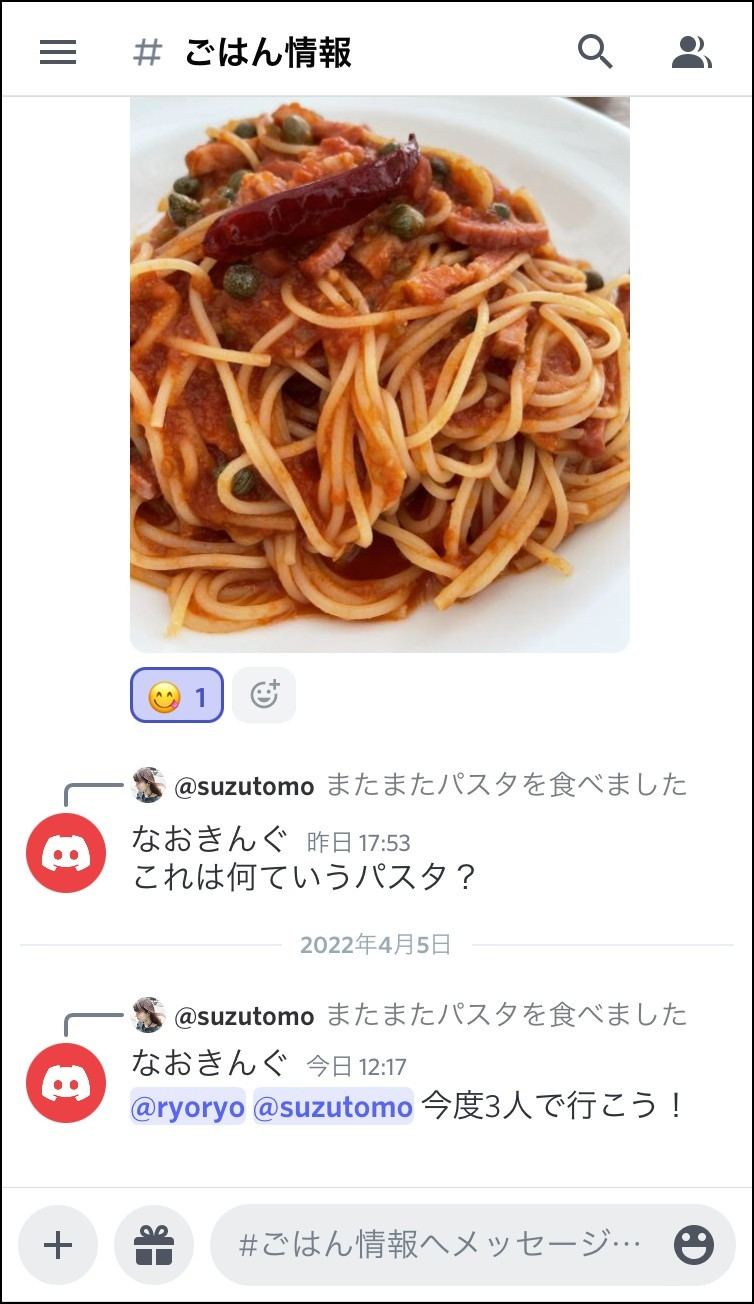Toggle the yummy face emoji reaction
Image resolution: width=754 pixels, height=1304 pixels.
point(177,695)
